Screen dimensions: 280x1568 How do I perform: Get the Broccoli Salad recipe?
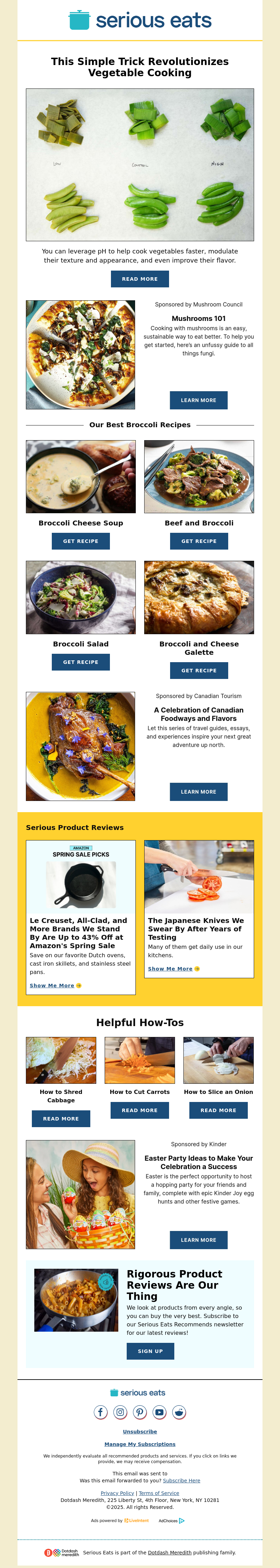tap(80, 662)
